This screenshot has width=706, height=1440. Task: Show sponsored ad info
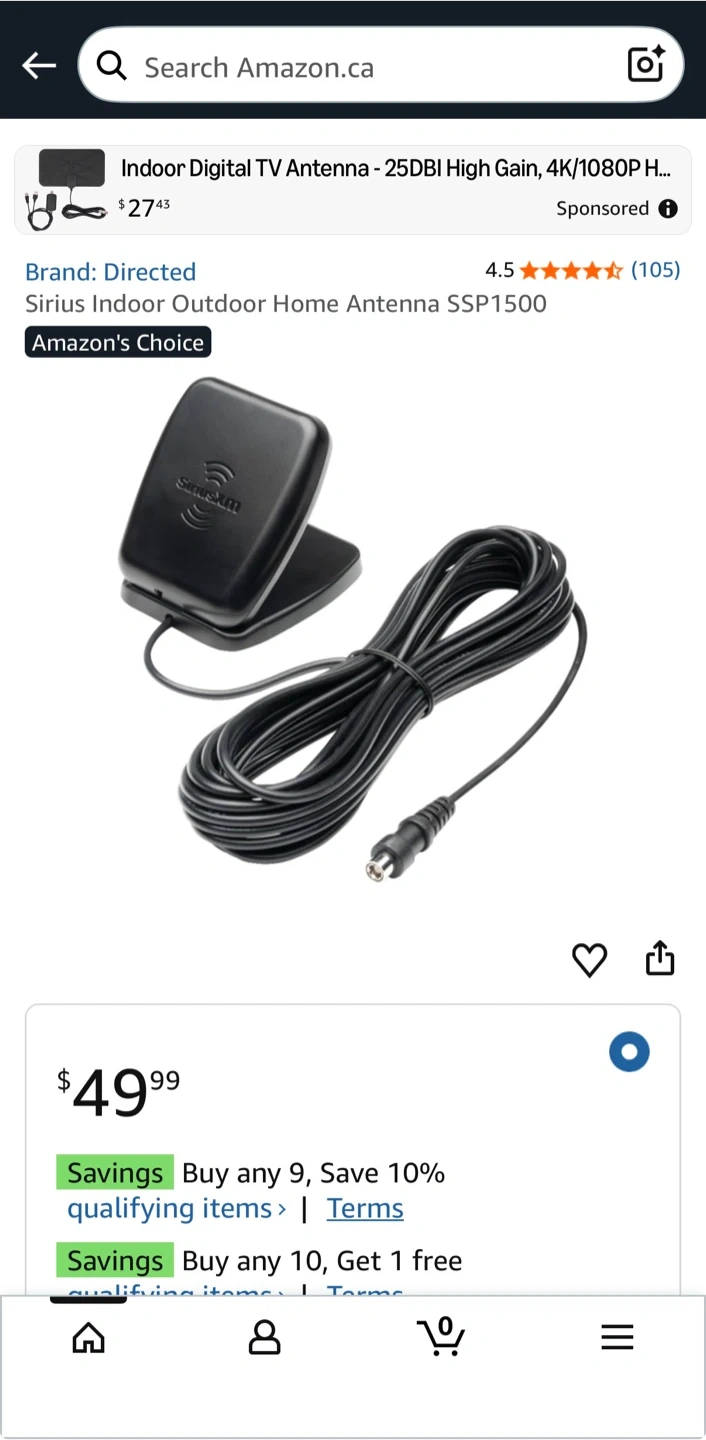pos(668,208)
